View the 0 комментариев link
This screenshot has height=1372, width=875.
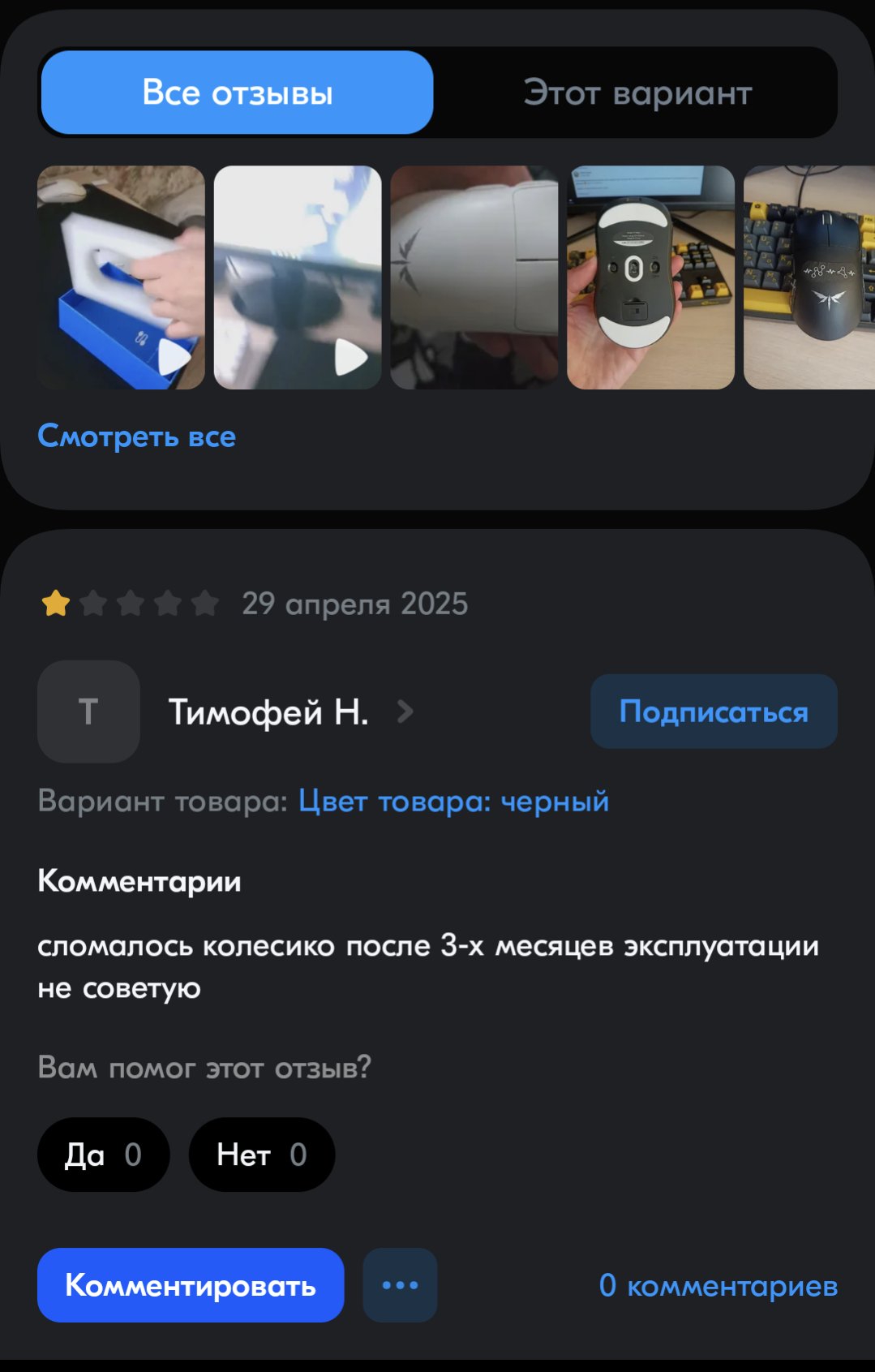(x=718, y=1286)
